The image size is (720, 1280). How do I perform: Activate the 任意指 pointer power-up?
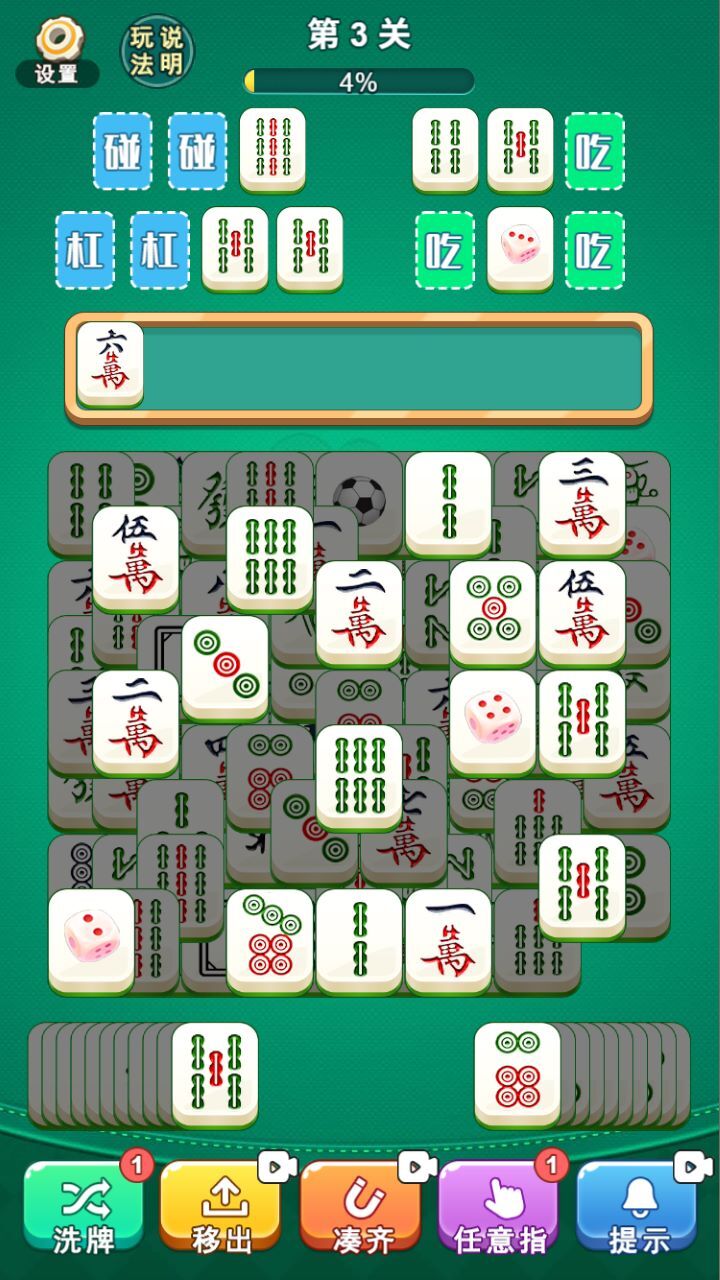pyautogui.click(x=496, y=1207)
